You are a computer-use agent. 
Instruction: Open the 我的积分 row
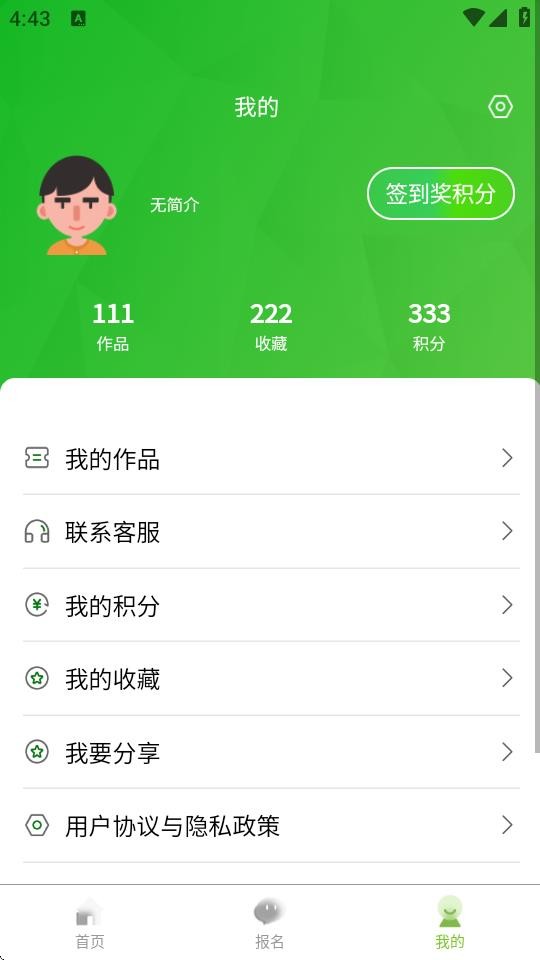tap(271, 605)
